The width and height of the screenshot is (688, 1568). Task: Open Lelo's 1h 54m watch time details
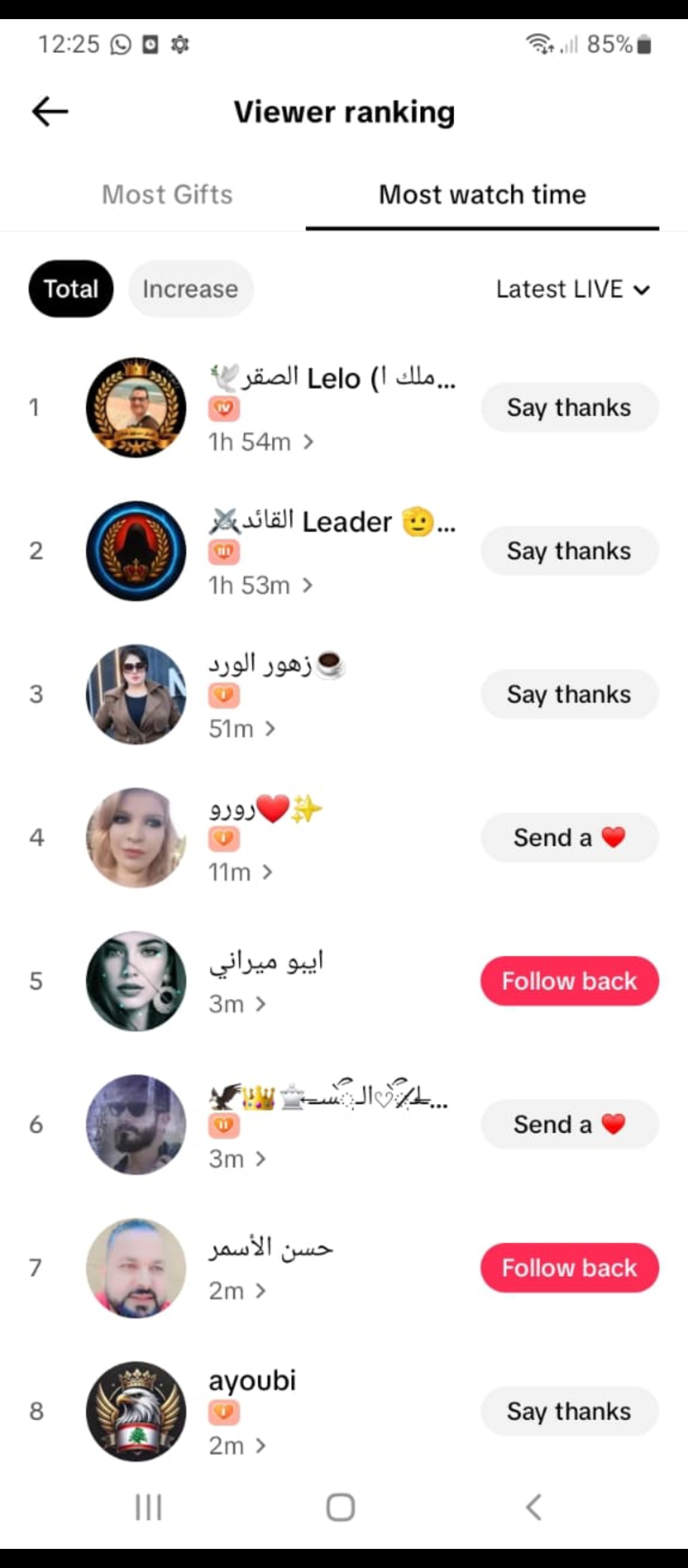click(261, 442)
